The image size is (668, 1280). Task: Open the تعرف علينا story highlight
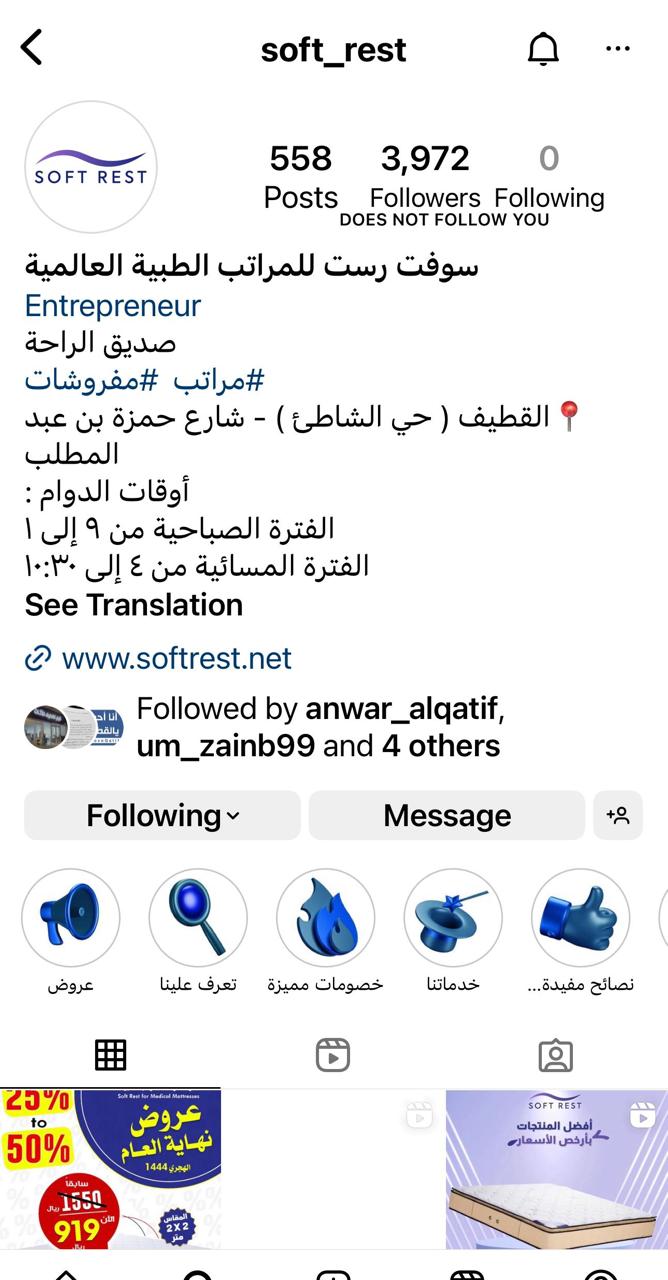tap(198, 917)
